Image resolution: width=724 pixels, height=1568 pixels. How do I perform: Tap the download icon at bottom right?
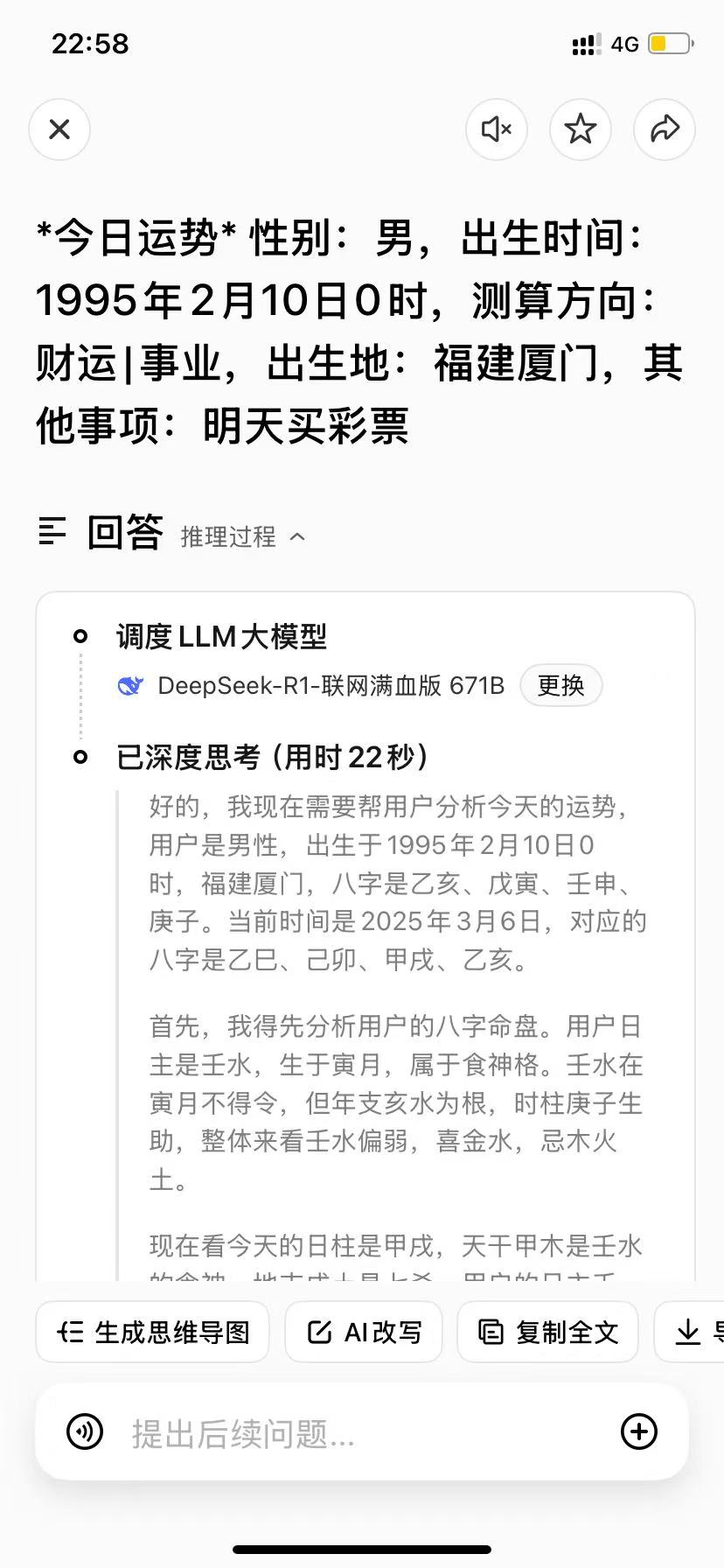coord(688,1331)
